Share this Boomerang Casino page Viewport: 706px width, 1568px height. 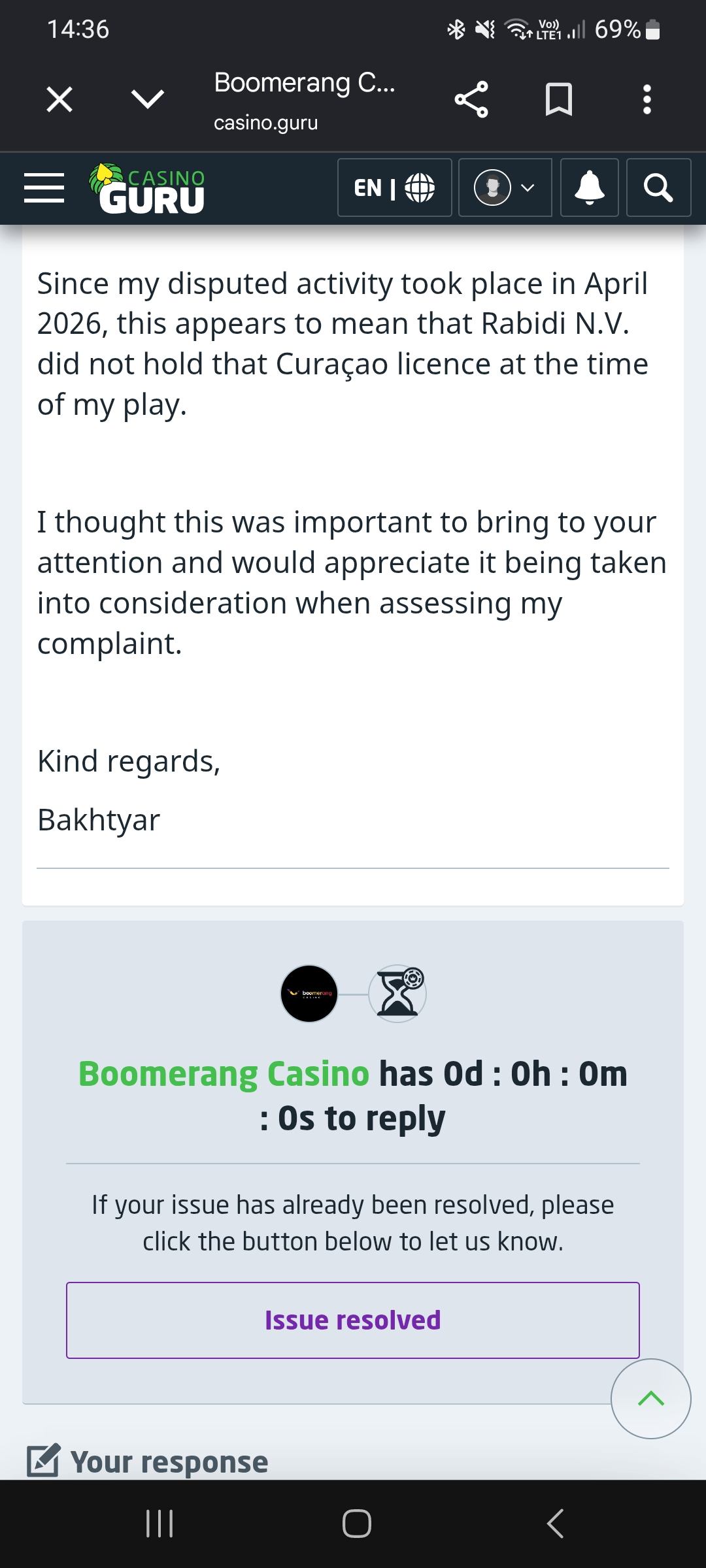471,99
